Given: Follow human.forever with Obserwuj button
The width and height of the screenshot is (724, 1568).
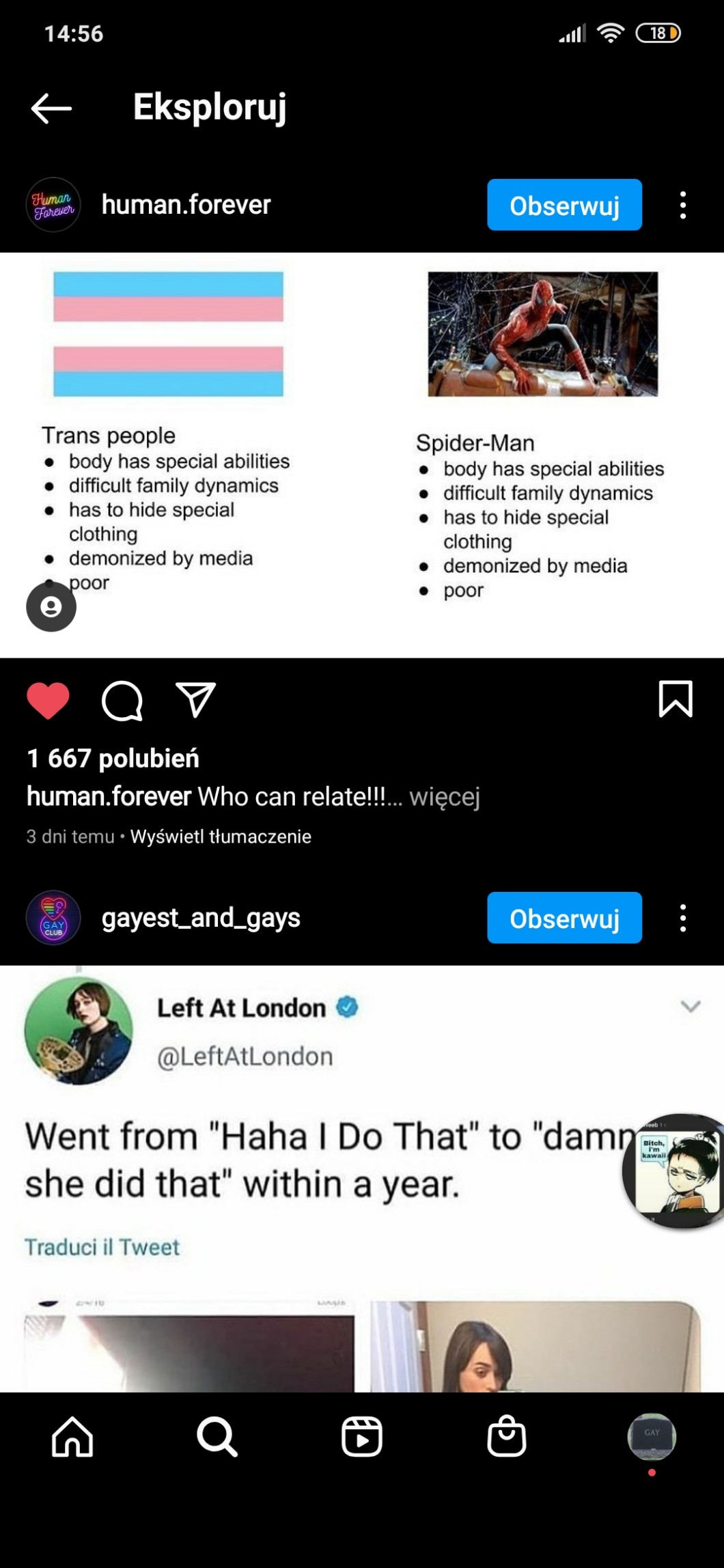Looking at the screenshot, I should pyautogui.click(x=564, y=205).
